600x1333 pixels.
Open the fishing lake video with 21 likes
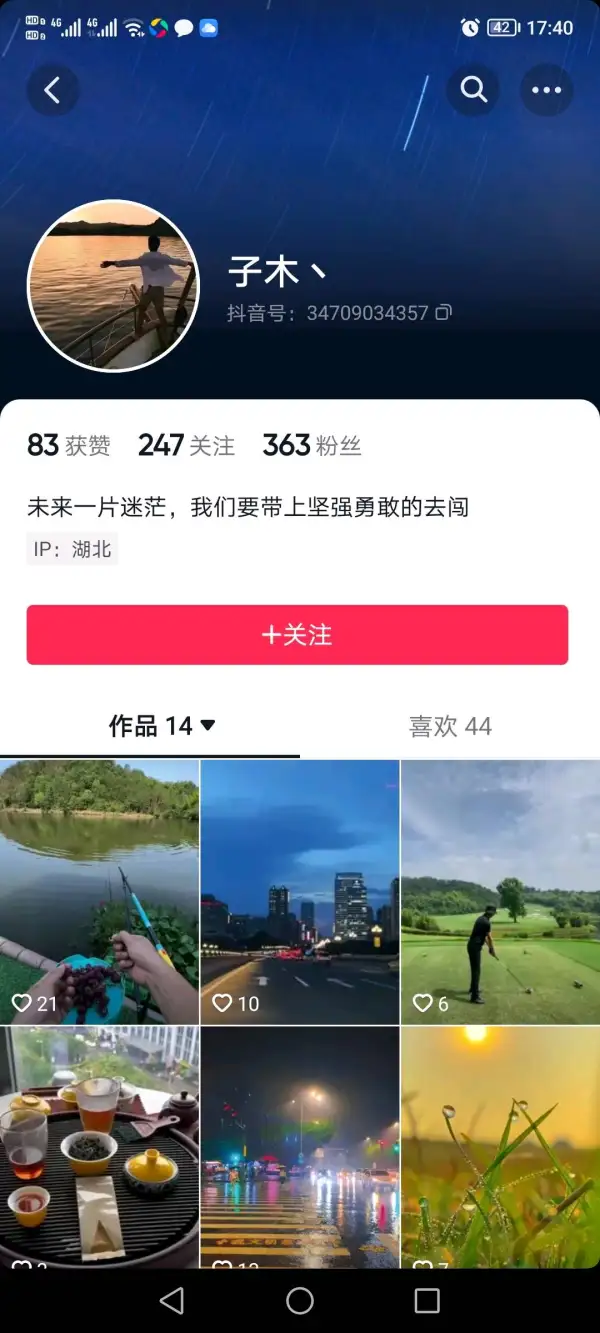tap(99, 892)
